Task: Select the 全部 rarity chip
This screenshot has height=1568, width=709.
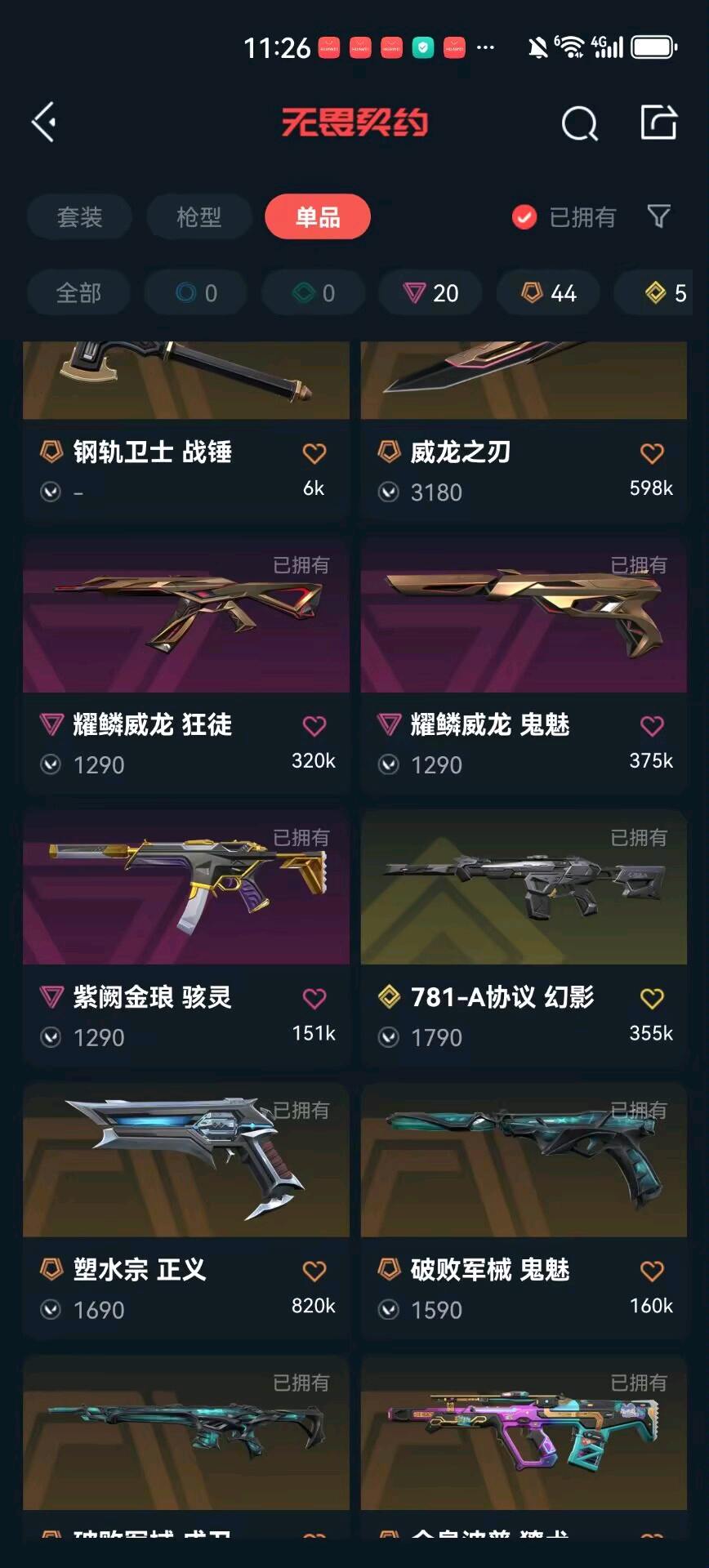Action: [x=78, y=293]
